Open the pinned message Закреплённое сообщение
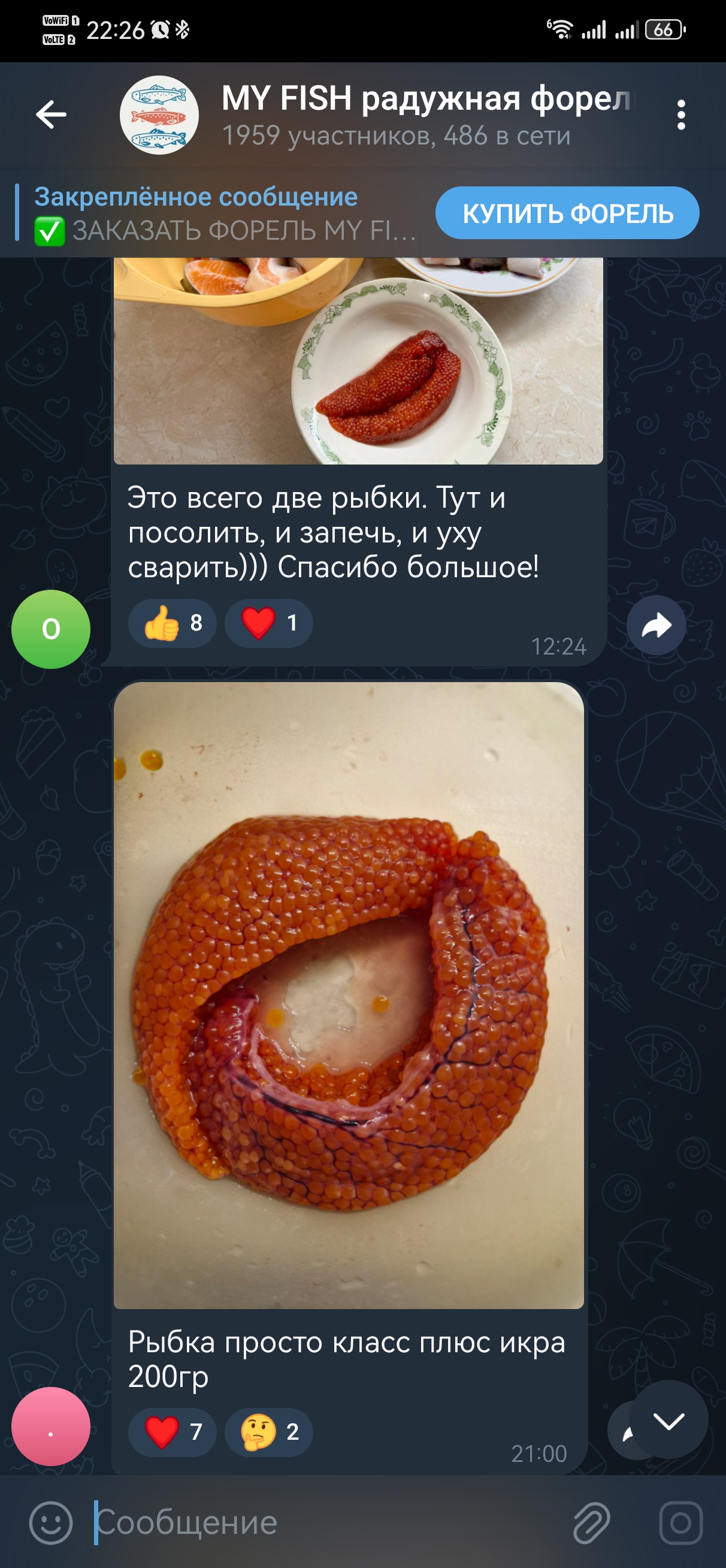Screen dimensions: 726x1568 219,213
